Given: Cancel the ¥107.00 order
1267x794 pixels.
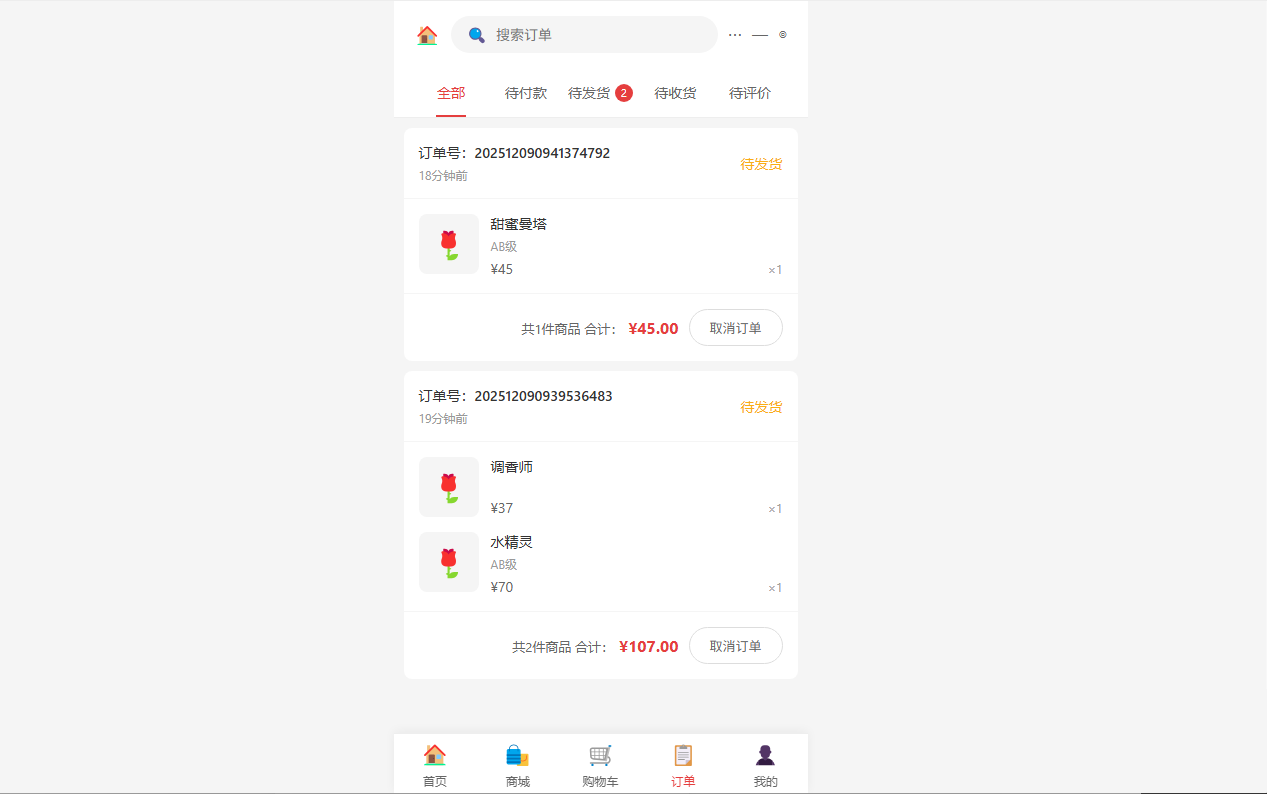Looking at the screenshot, I should coord(735,646).
